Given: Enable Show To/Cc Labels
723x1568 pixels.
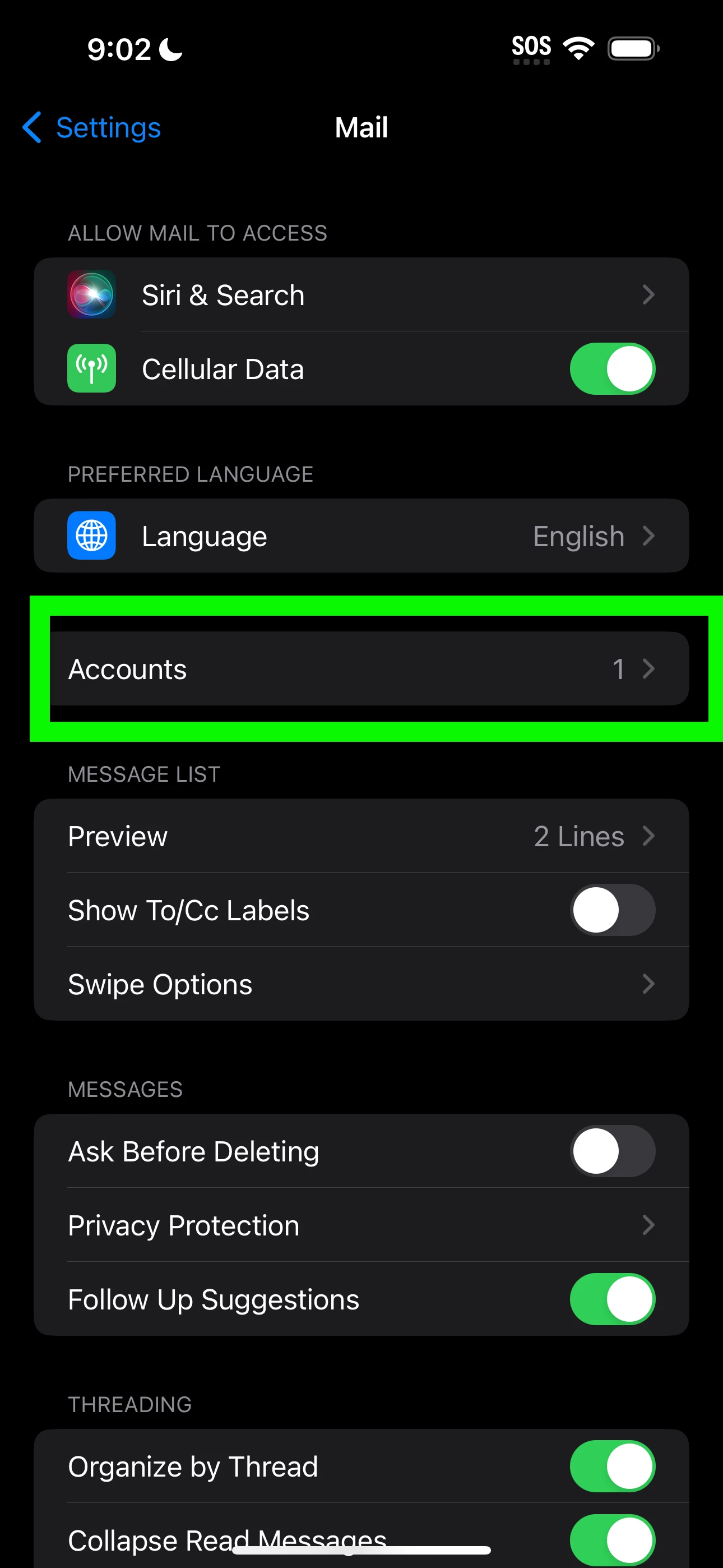Looking at the screenshot, I should click(x=611, y=911).
